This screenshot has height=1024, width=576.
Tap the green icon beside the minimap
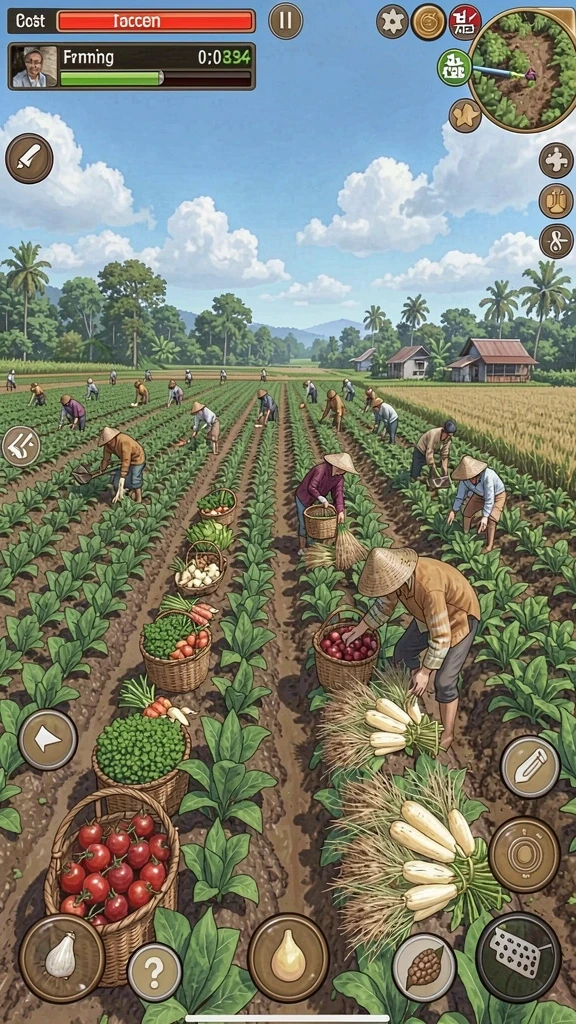[455, 67]
